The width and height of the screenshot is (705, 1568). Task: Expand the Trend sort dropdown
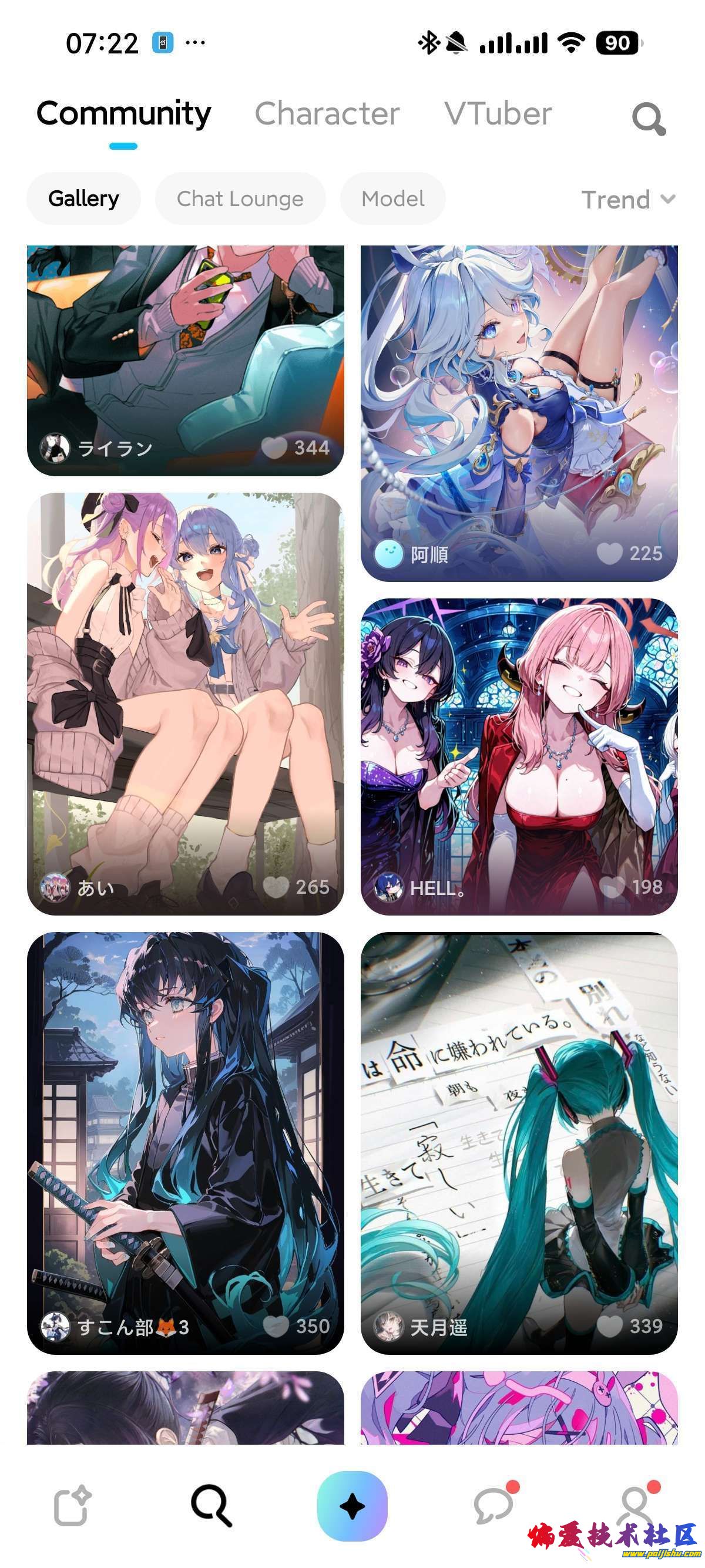pos(628,200)
